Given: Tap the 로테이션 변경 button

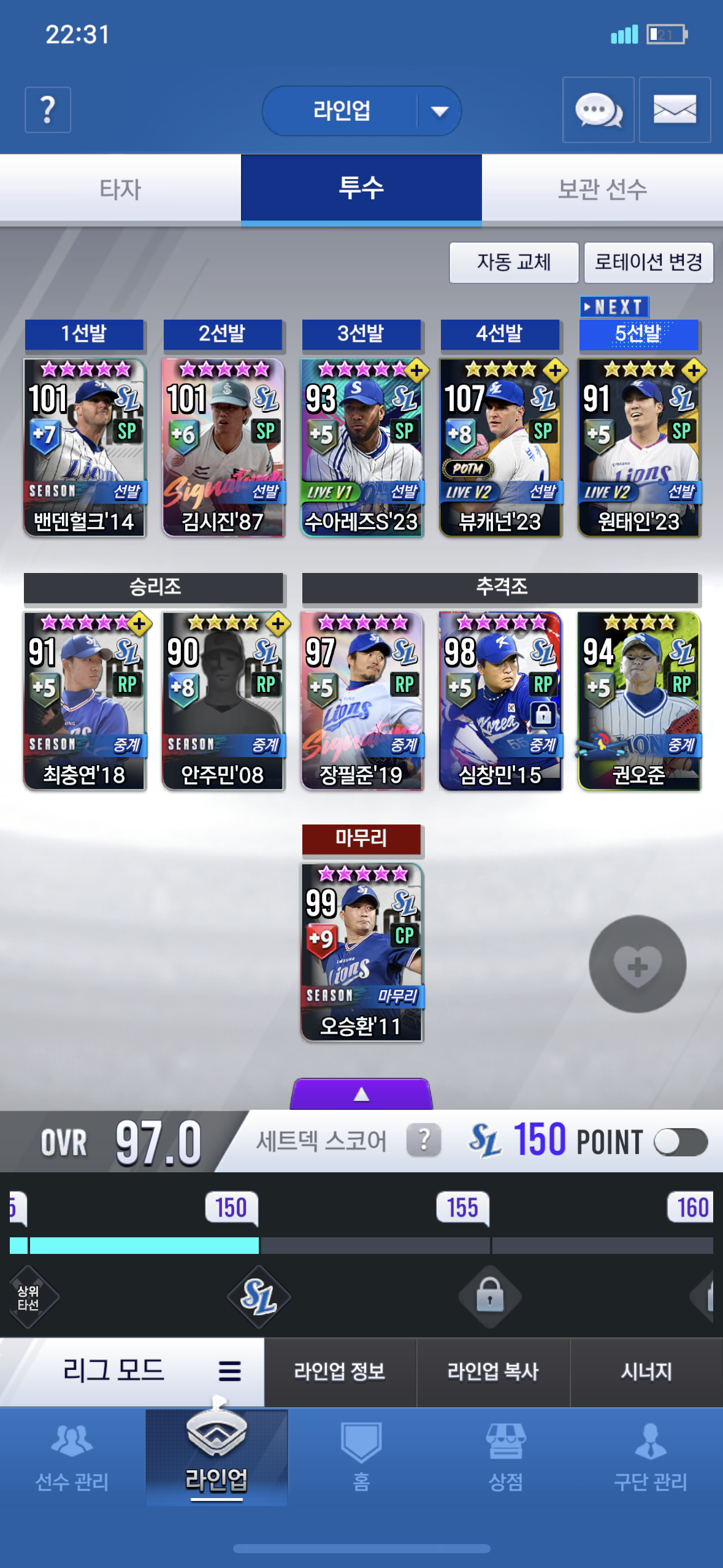Looking at the screenshot, I should [648, 263].
